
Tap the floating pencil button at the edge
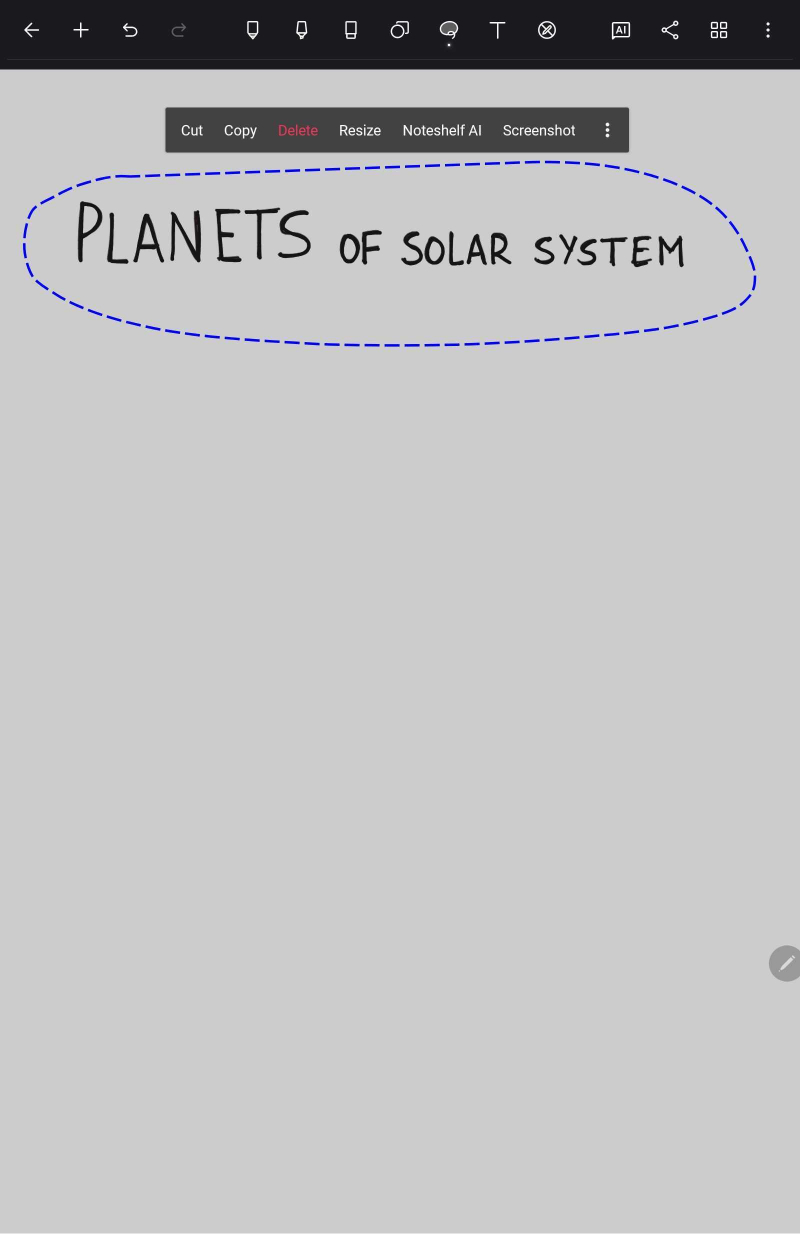click(x=786, y=963)
